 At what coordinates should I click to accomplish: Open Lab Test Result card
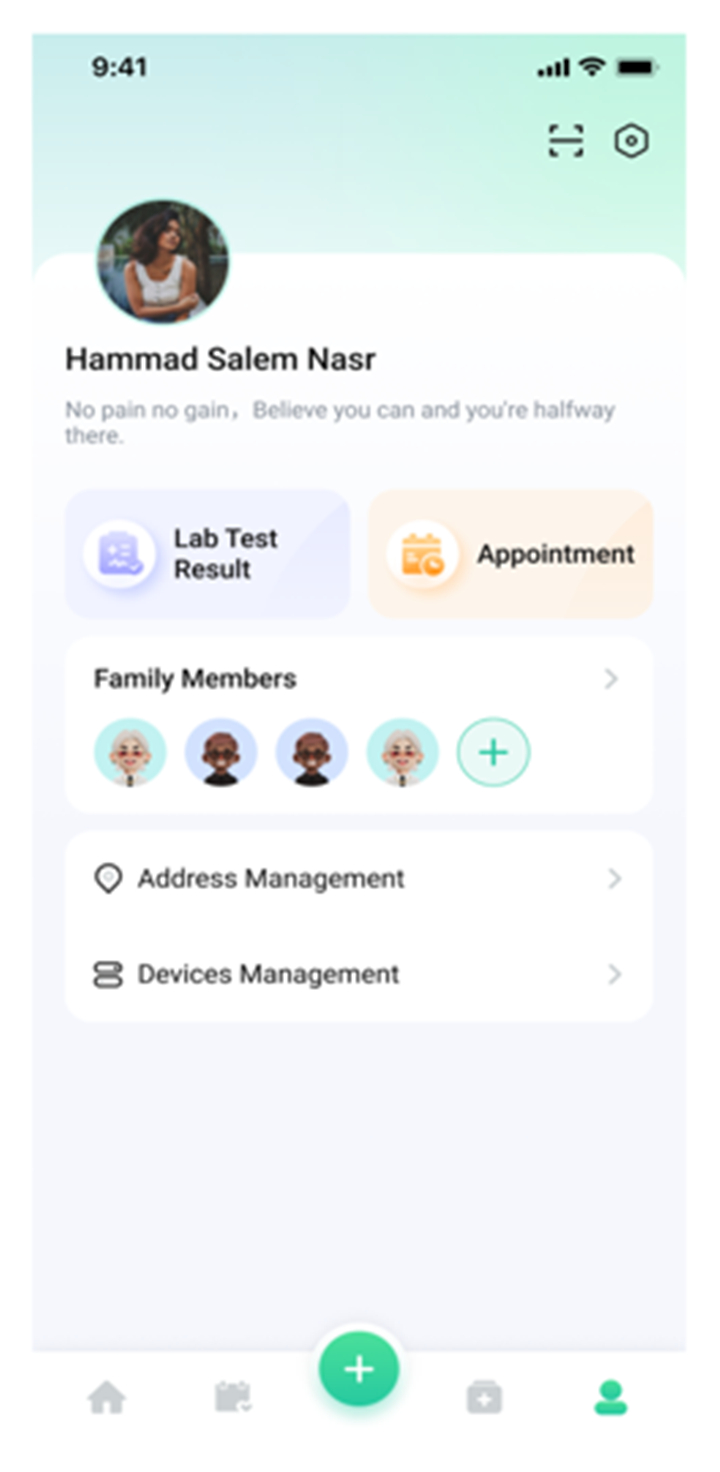pos(208,554)
